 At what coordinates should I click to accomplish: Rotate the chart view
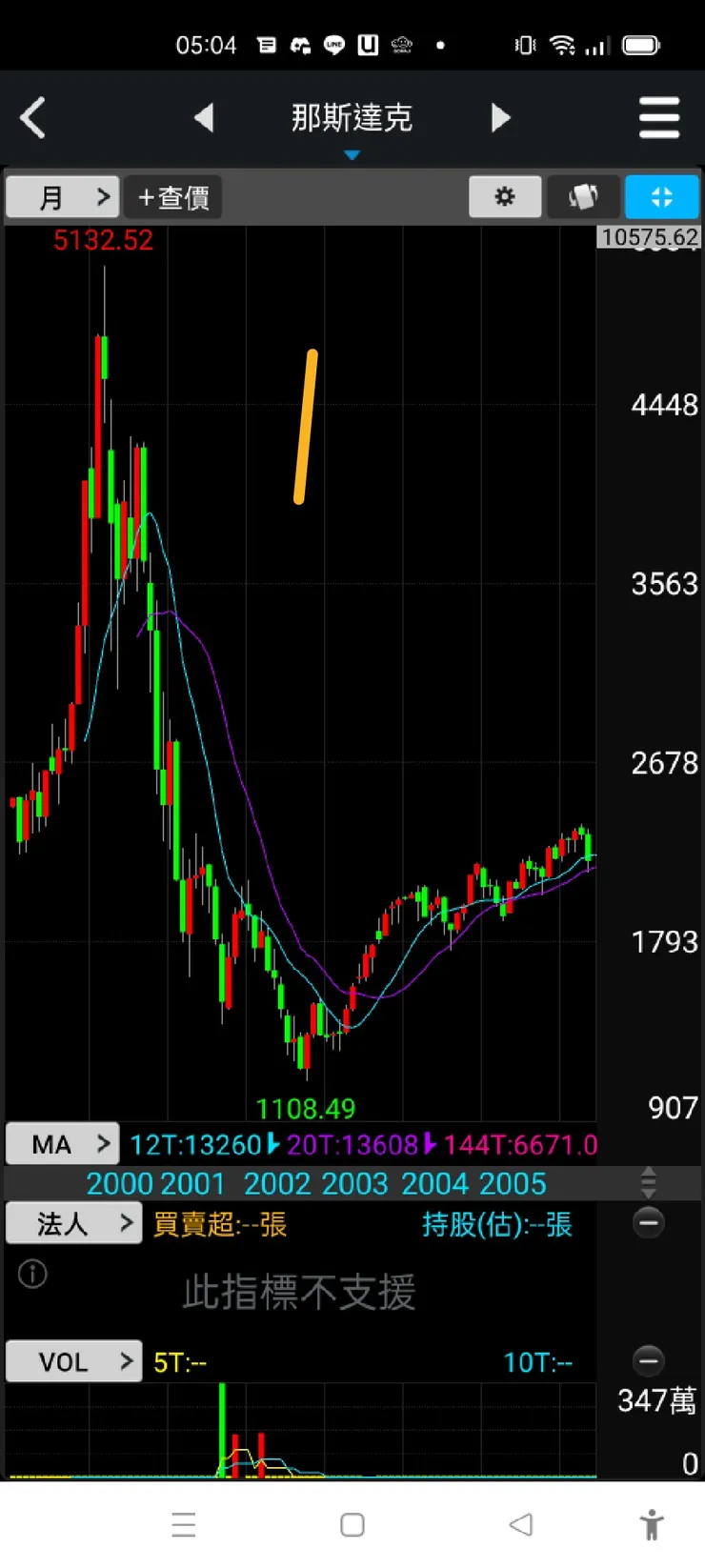click(x=583, y=197)
